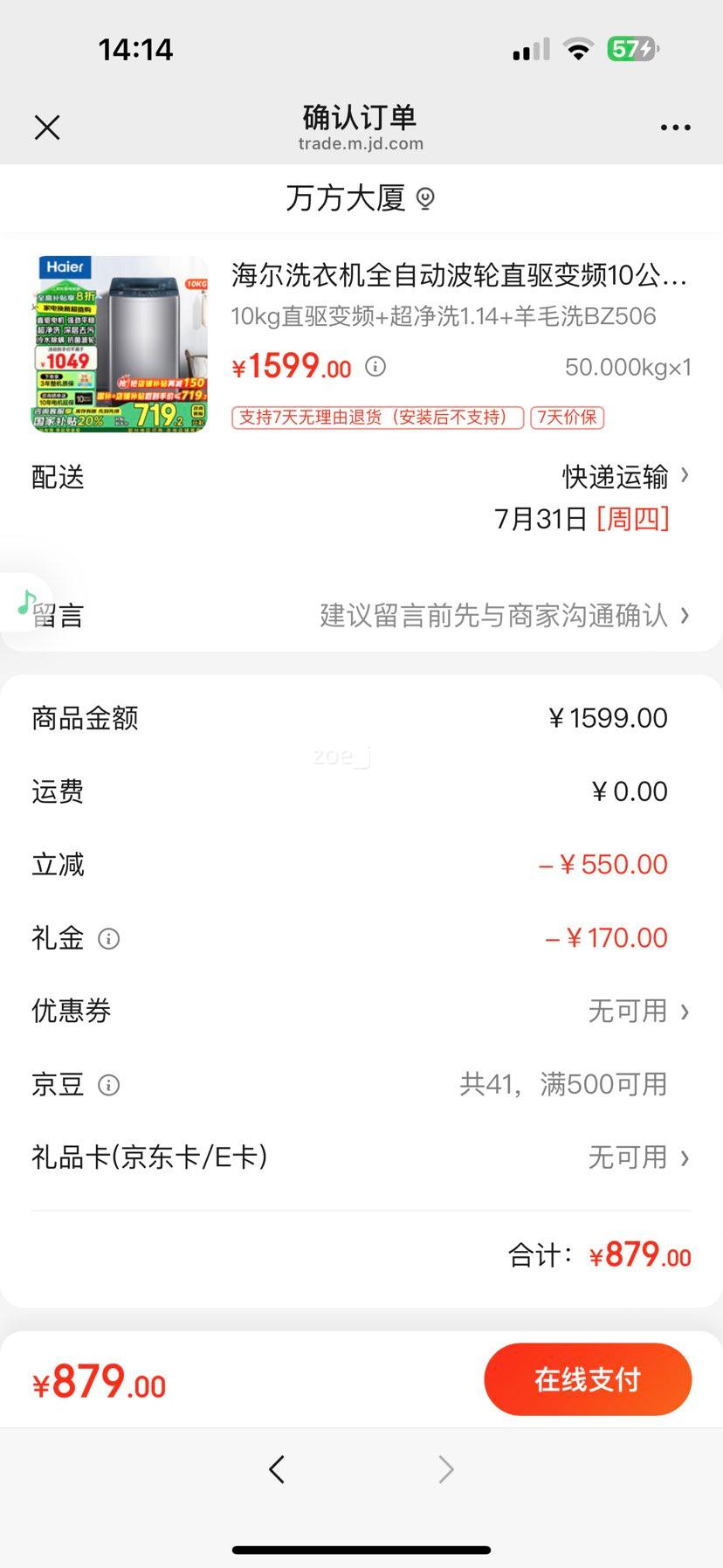Tap the floating music note icon
This screenshot has height=1568, width=723.
click(26, 602)
